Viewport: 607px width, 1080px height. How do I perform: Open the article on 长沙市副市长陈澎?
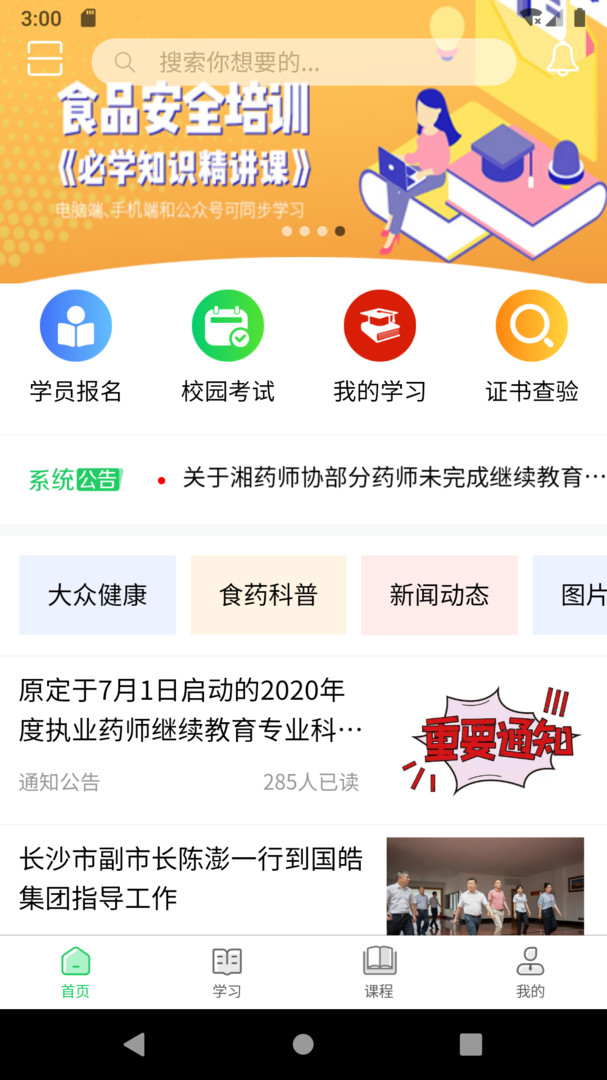[x=303, y=880]
